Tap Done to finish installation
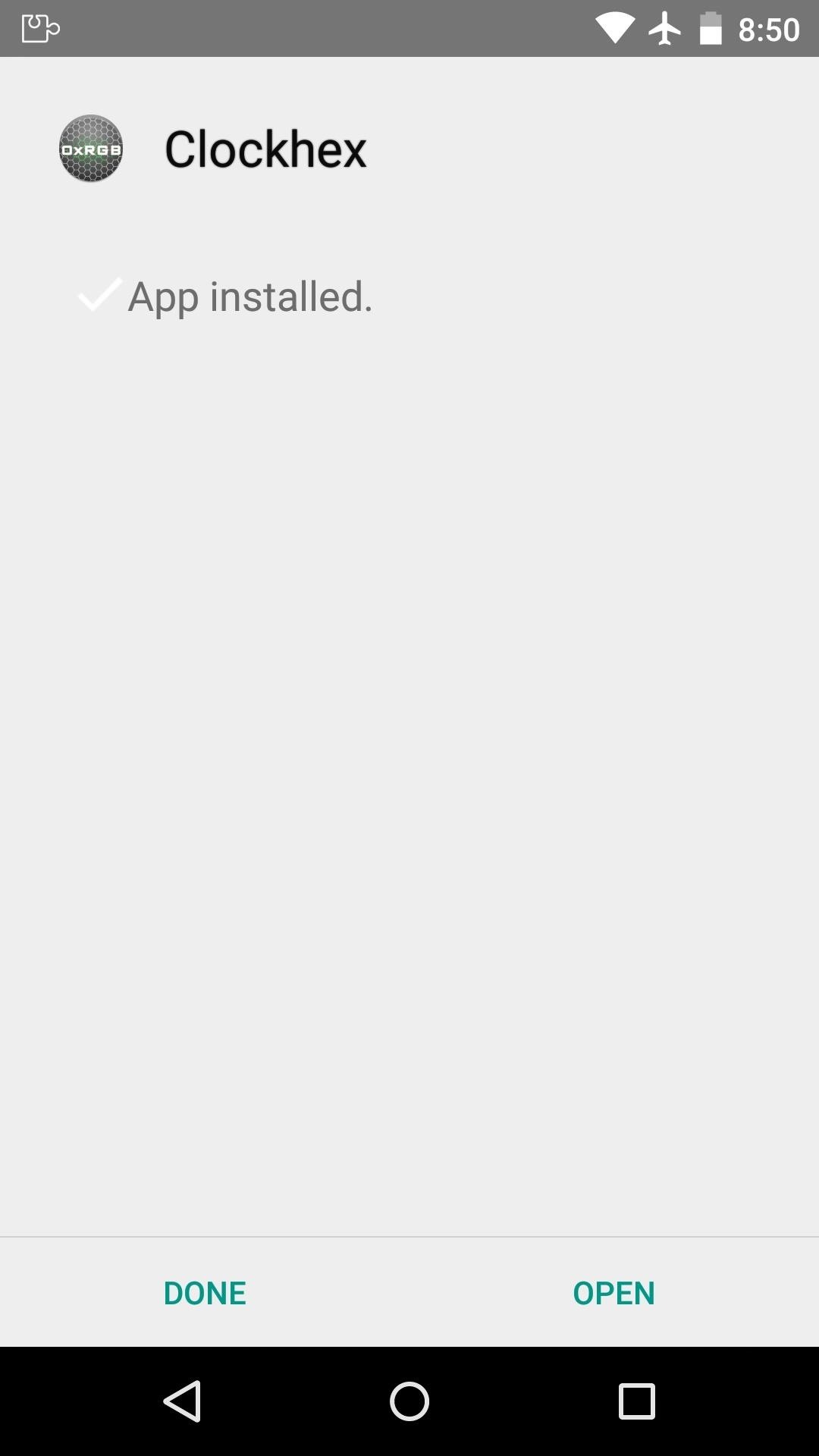 point(205,1293)
